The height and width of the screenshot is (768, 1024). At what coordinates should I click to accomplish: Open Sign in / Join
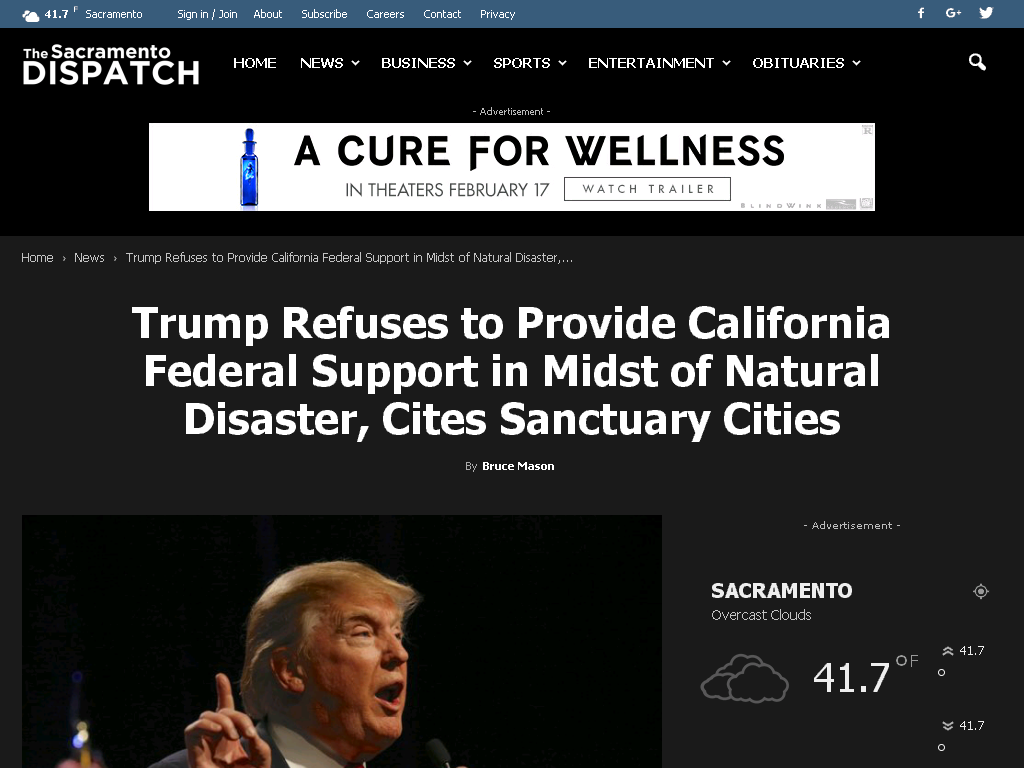[207, 14]
